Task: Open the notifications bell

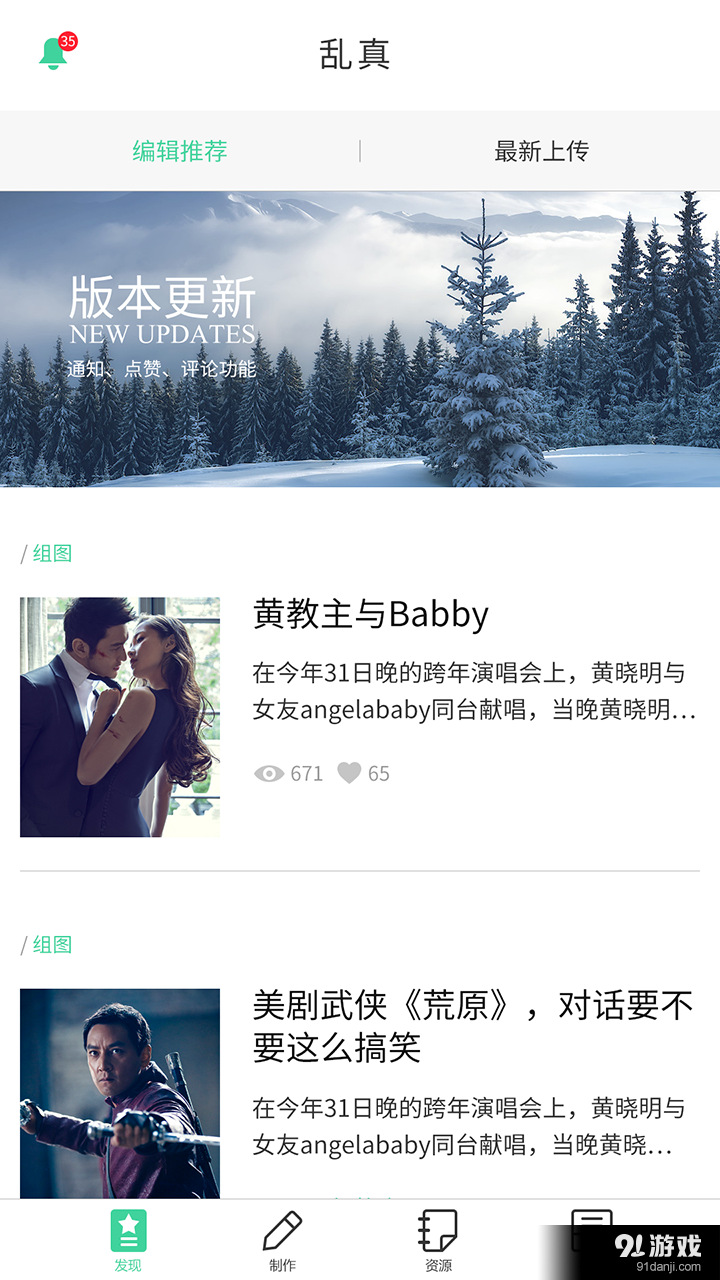Action: click(x=54, y=53)
